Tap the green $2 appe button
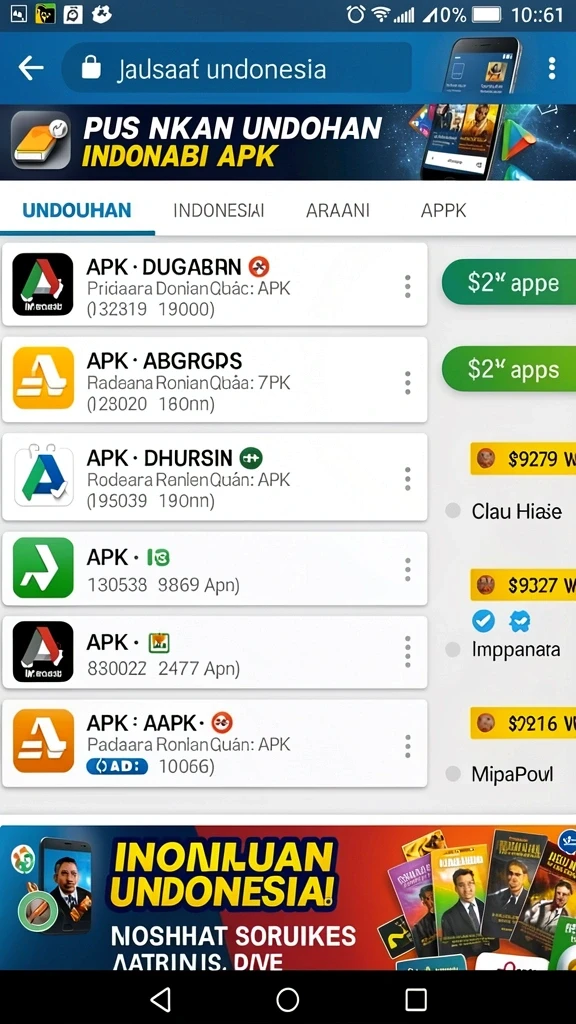 coord(509,282)
